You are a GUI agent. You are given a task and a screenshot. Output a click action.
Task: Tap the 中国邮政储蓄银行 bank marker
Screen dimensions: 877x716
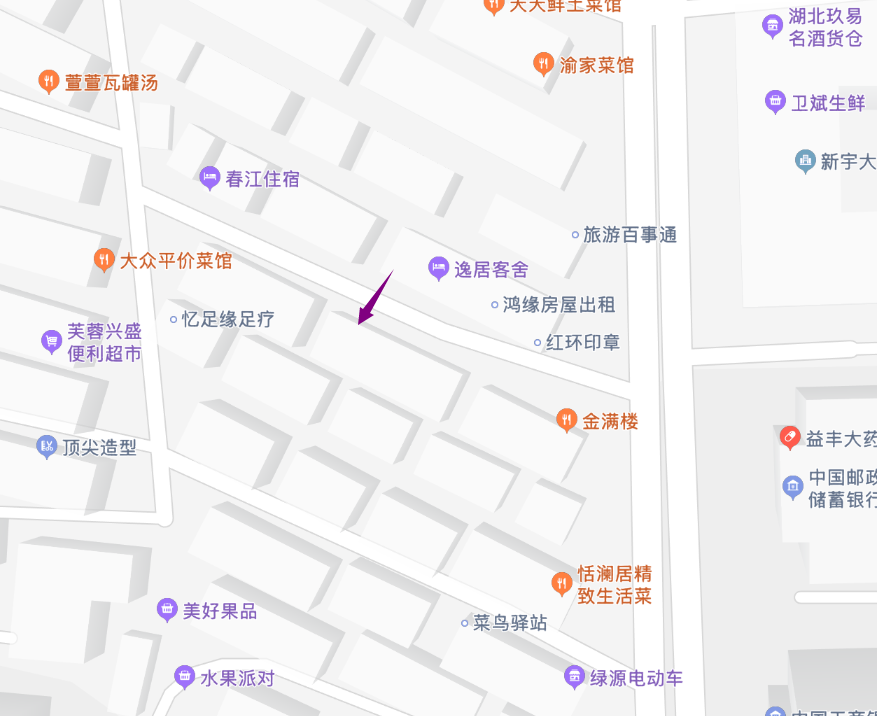coord(793,488)
